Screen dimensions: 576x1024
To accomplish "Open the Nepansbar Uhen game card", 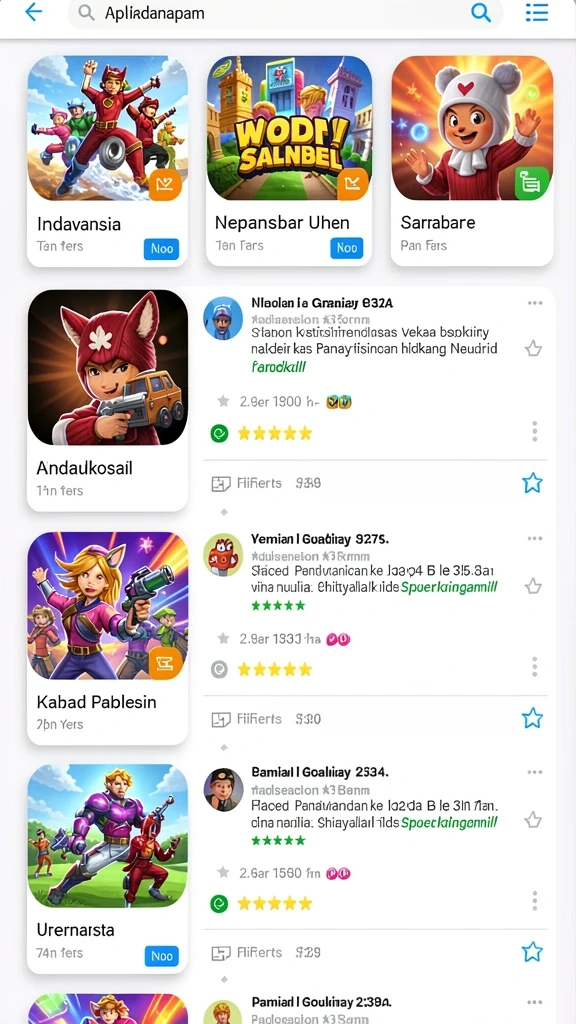I will (289, 161).
